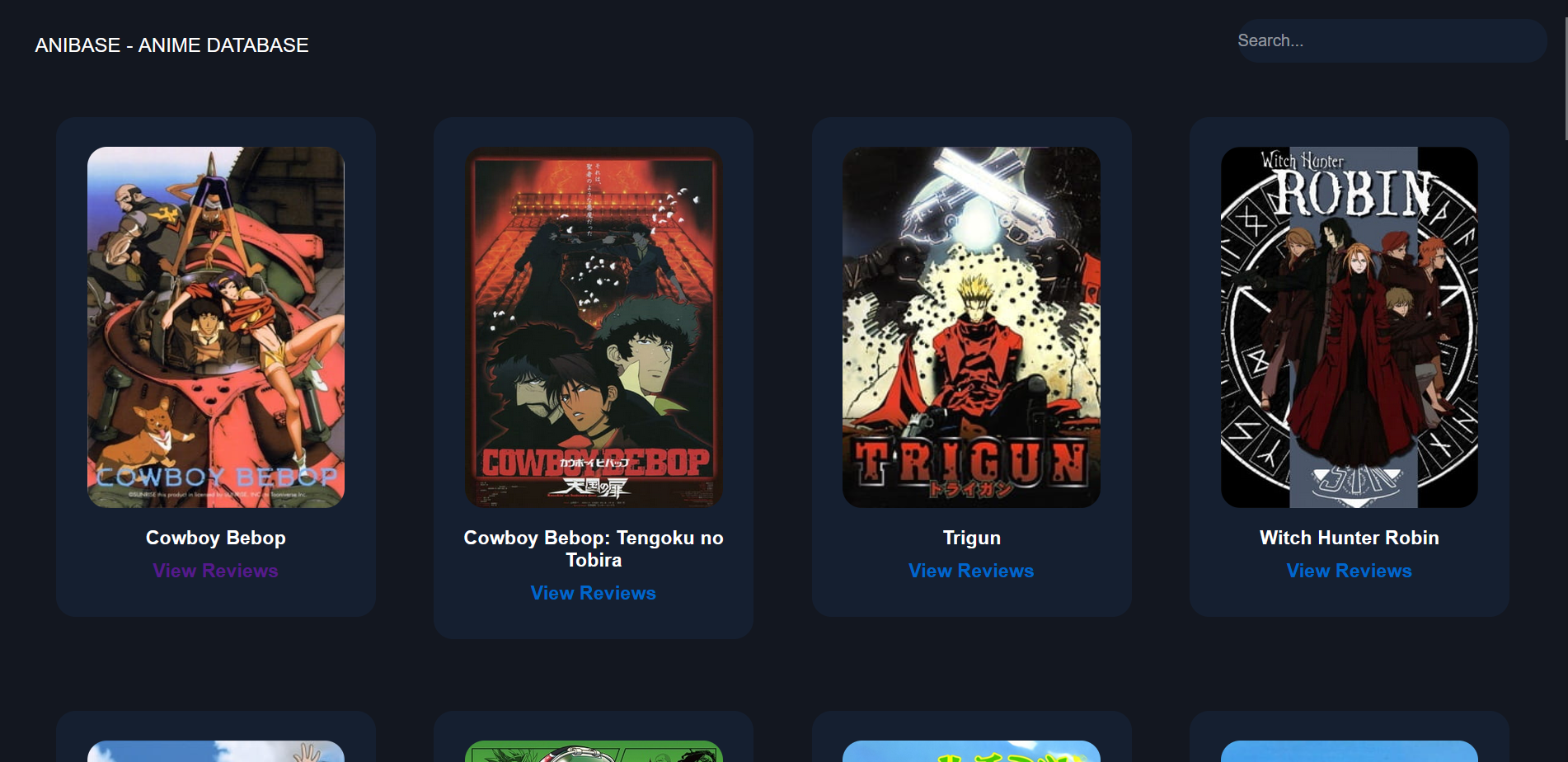This screenshot has height=762, width=1568.
Task: Open View Reviews for Witch Hunter Robin
Action: [x=1349, y=571]
